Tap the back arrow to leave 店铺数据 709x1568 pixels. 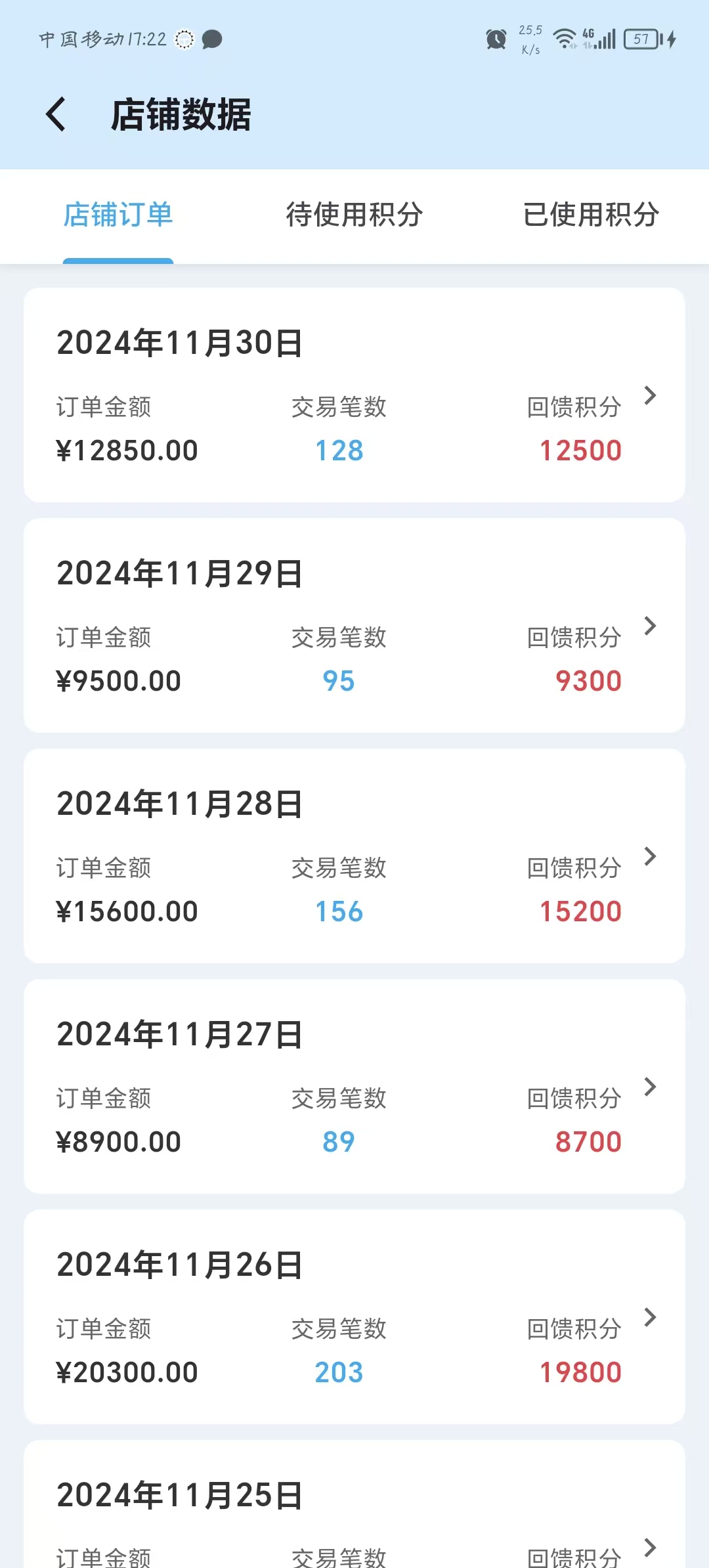[56, 113]
